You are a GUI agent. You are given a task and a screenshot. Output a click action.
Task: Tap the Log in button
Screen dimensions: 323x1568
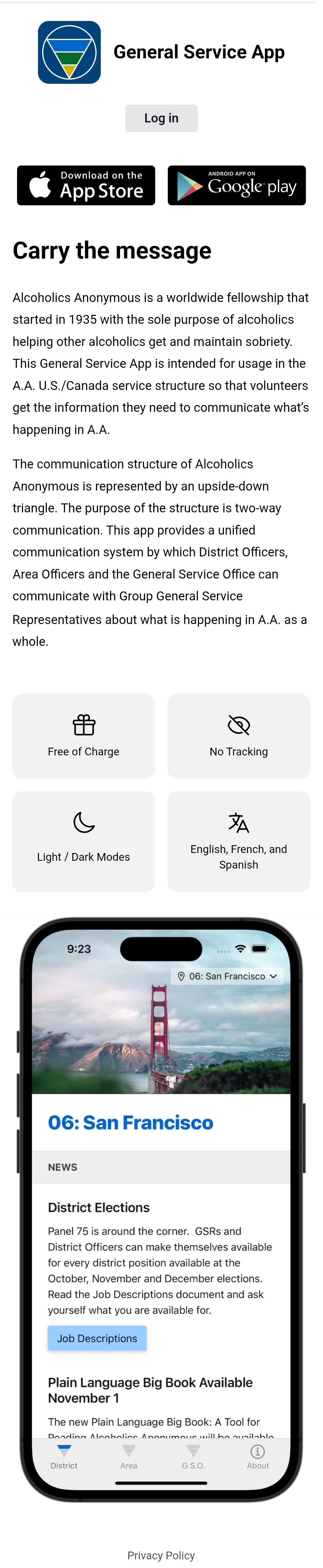click(x=161, y=118)
